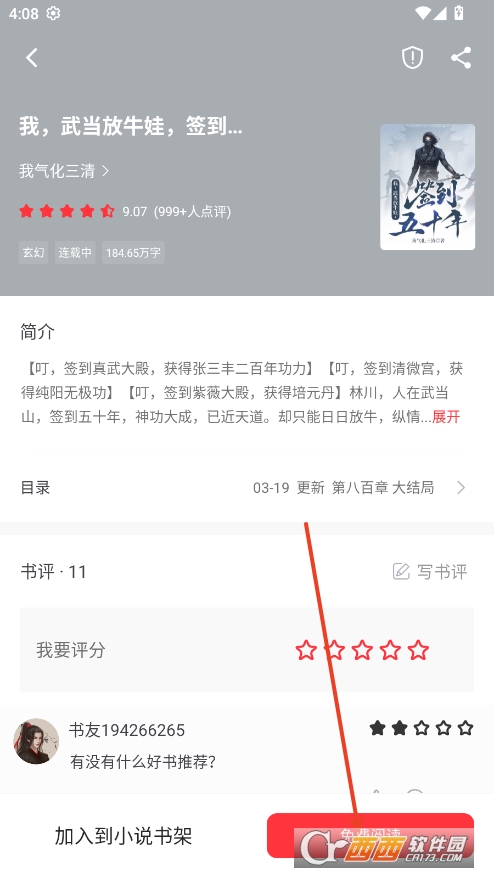Share this novel
This screenshot has height=878, width=494.
click(x=461, y=58)
